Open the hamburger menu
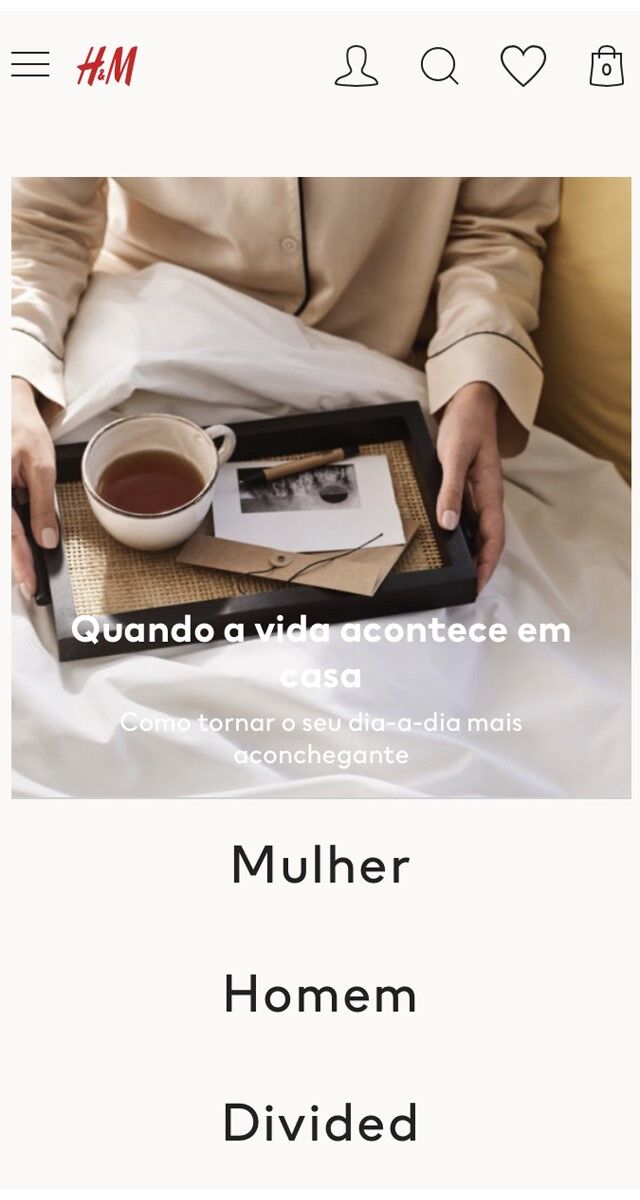640x1200 pixels. (x=30, y=65)
